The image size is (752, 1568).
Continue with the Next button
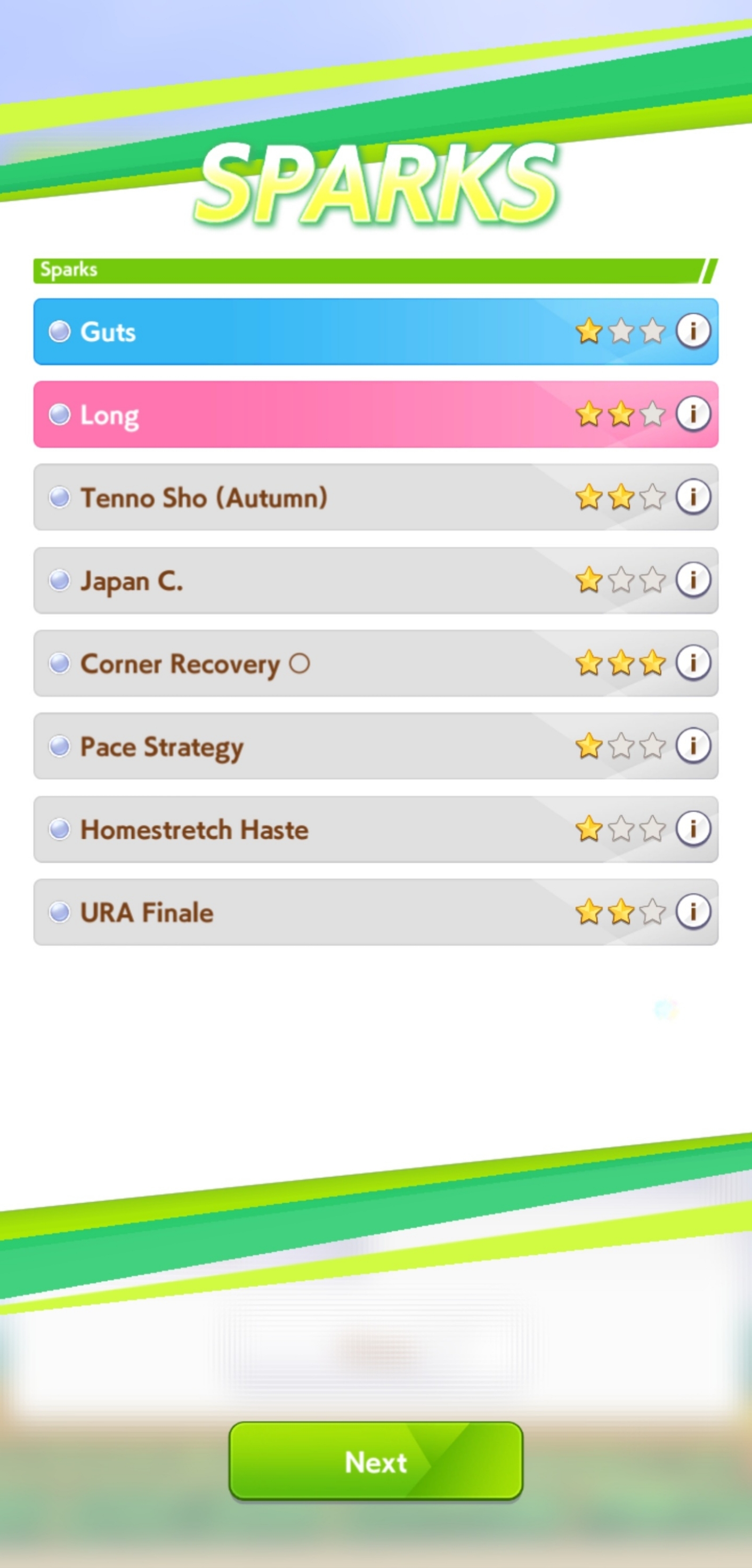[376, 1461]
